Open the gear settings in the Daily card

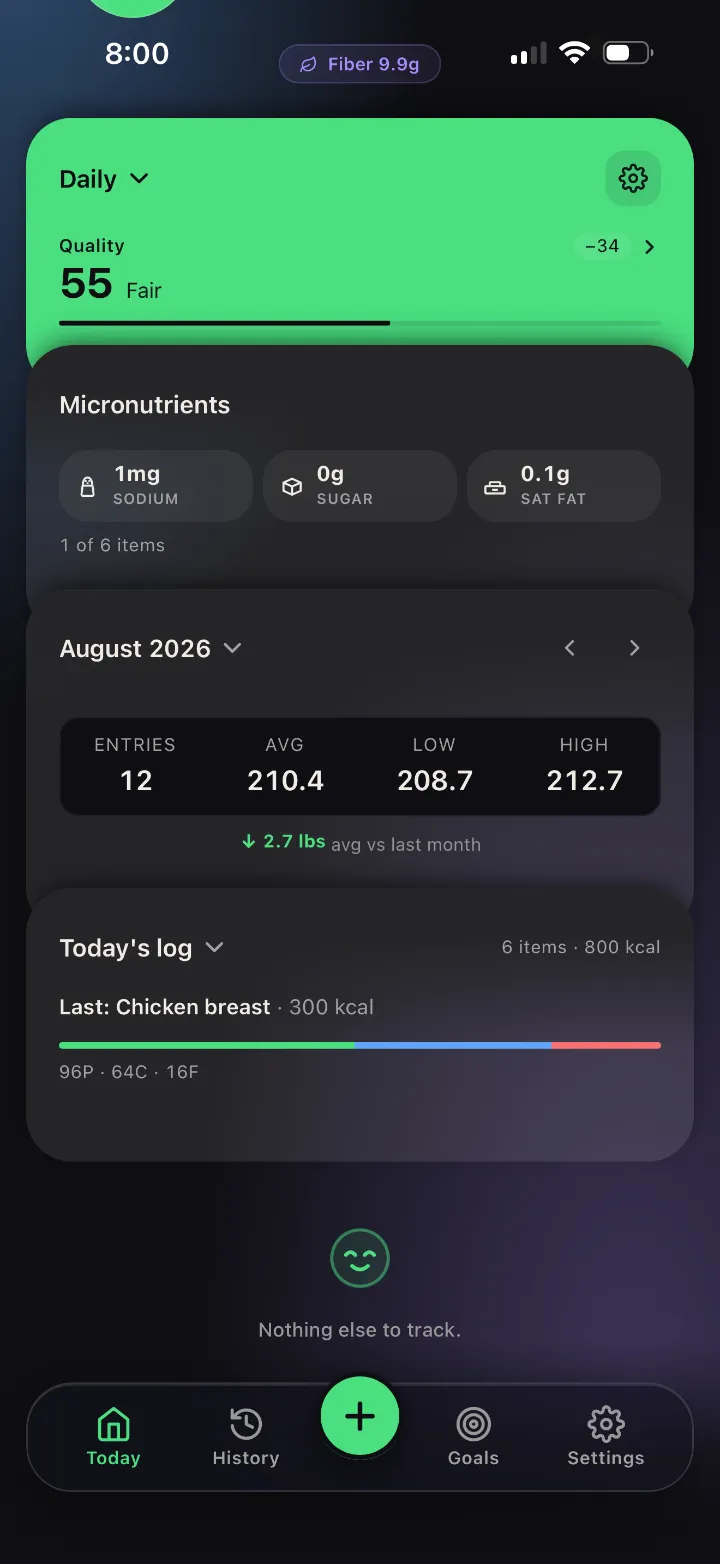click(633, 179)
